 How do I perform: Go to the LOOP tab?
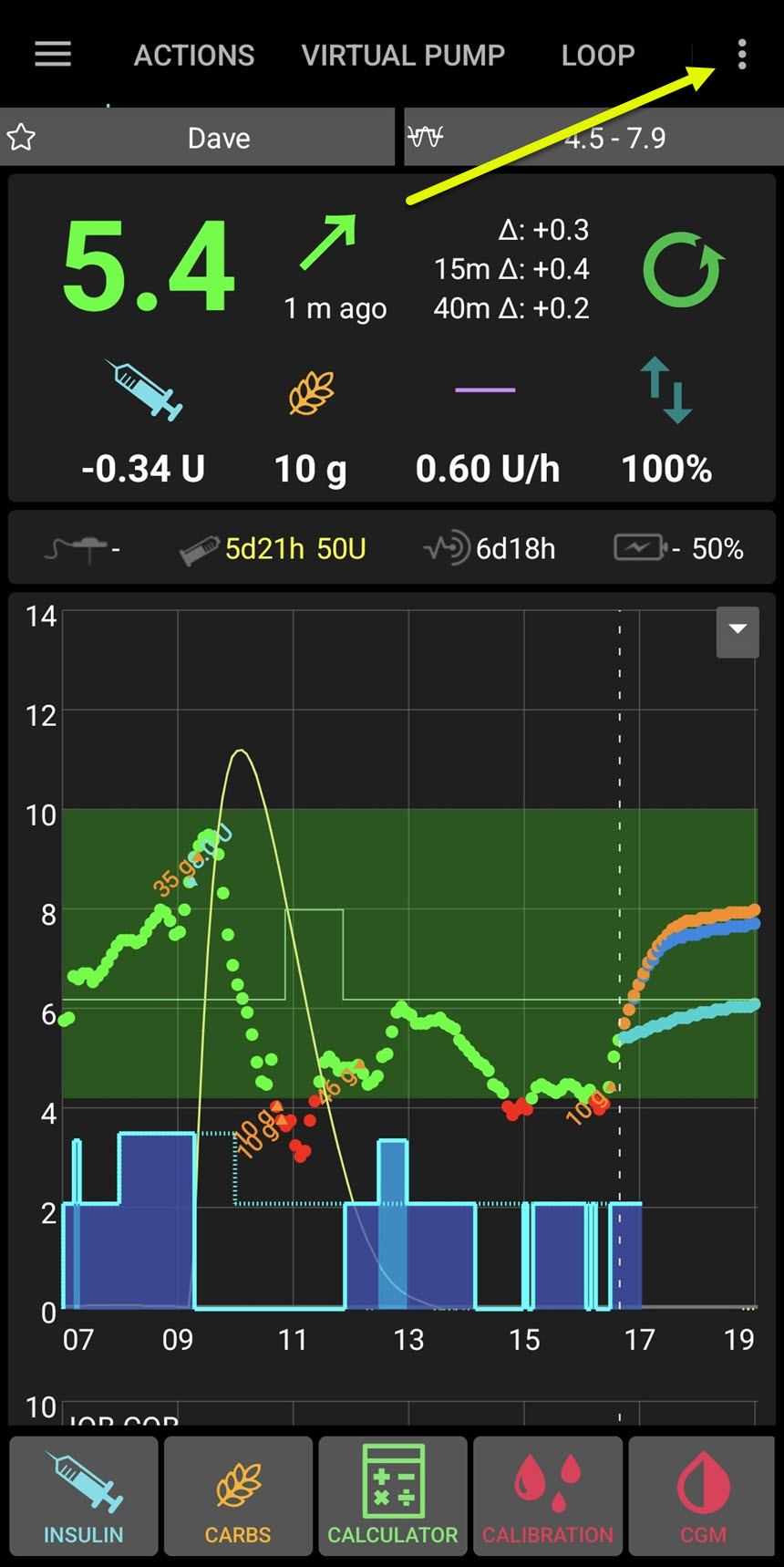tap(598, 56)
